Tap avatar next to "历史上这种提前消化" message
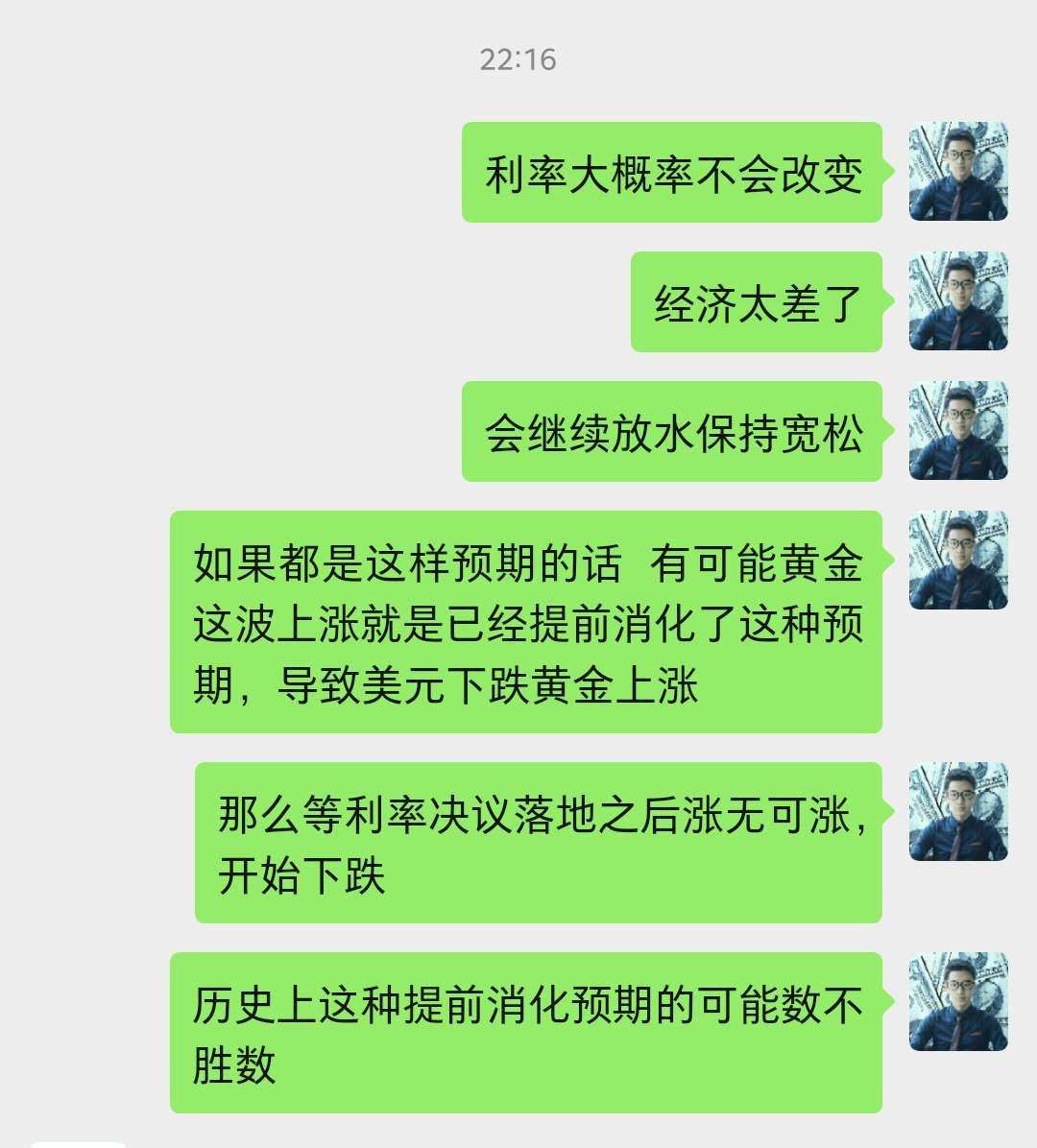This screenshot has width=1037, height=1148. click(x=957, y=1002)
